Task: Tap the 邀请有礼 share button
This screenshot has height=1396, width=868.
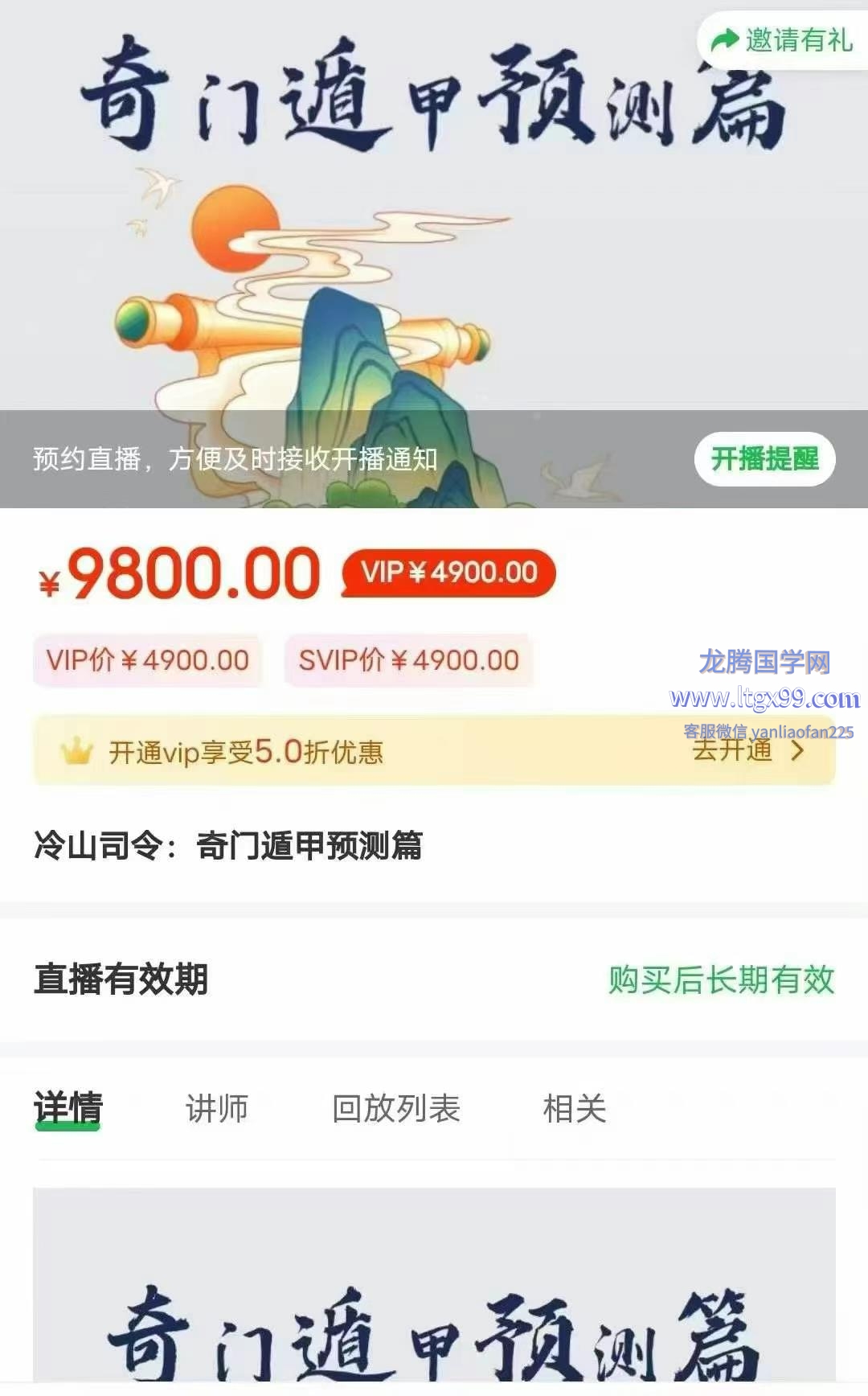Action: click(784, 40)
